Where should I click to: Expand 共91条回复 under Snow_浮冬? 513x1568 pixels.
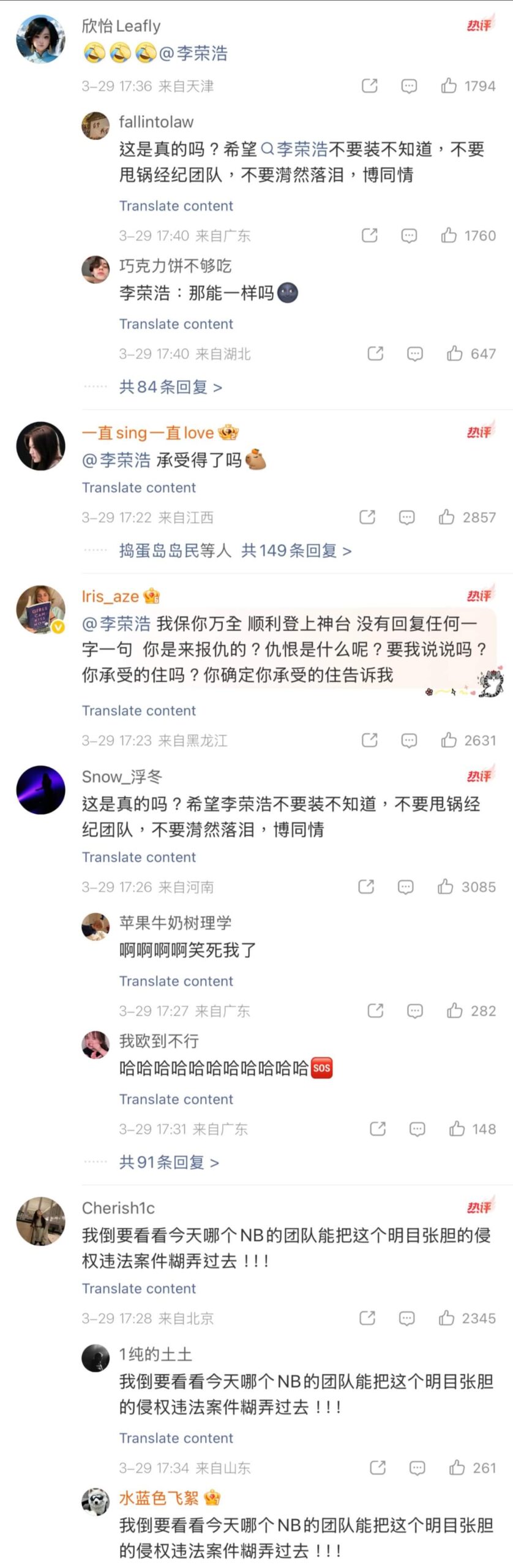pos(169,1161)
